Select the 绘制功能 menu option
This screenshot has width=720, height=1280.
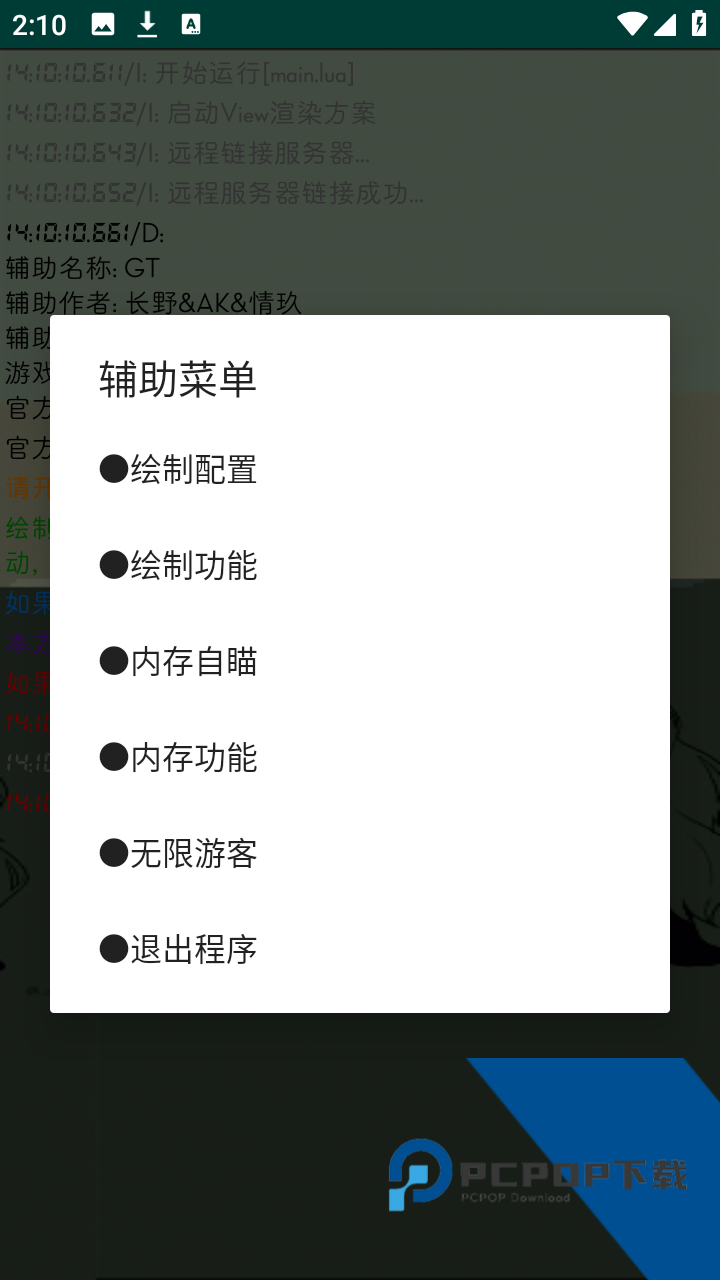(178, 565)
